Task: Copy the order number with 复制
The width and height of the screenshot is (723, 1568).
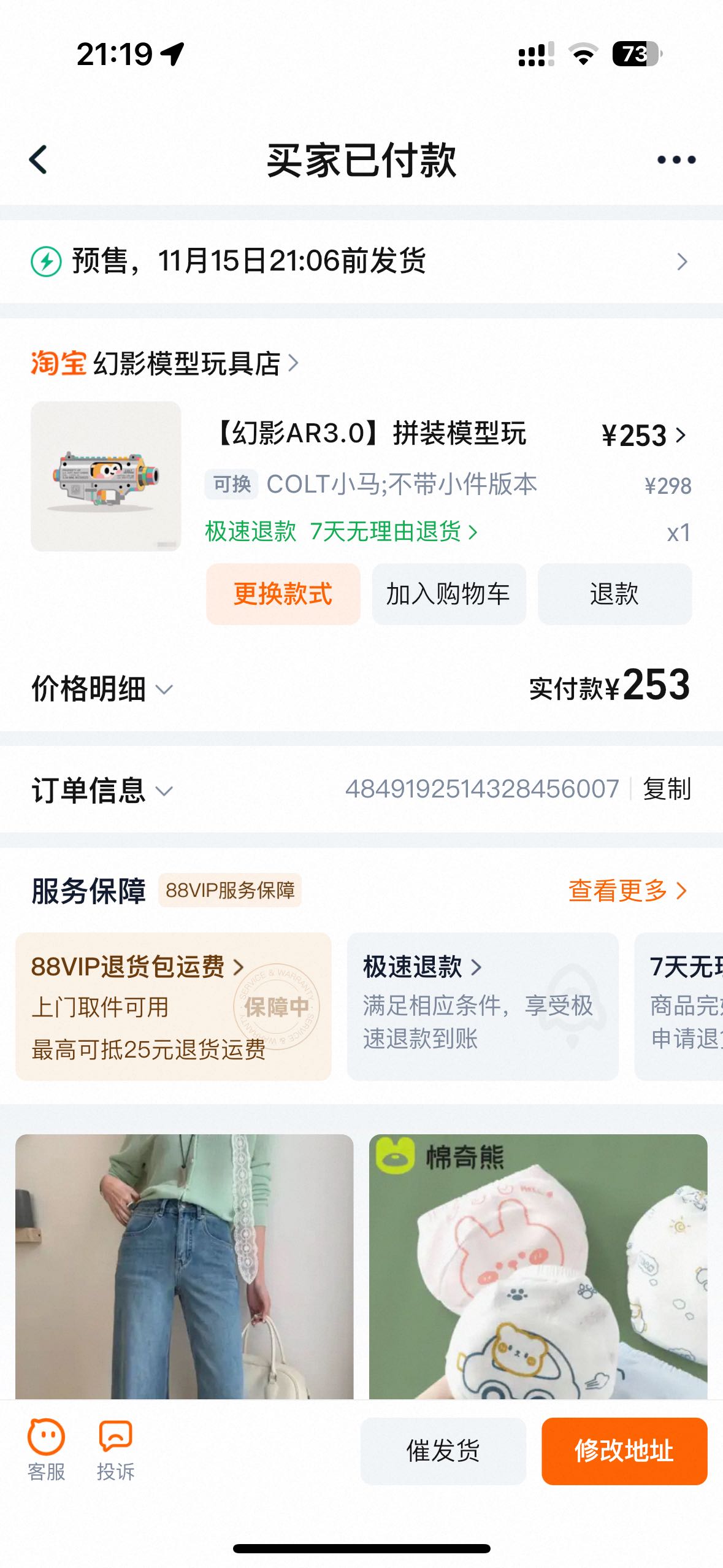Action: [667, 789]
